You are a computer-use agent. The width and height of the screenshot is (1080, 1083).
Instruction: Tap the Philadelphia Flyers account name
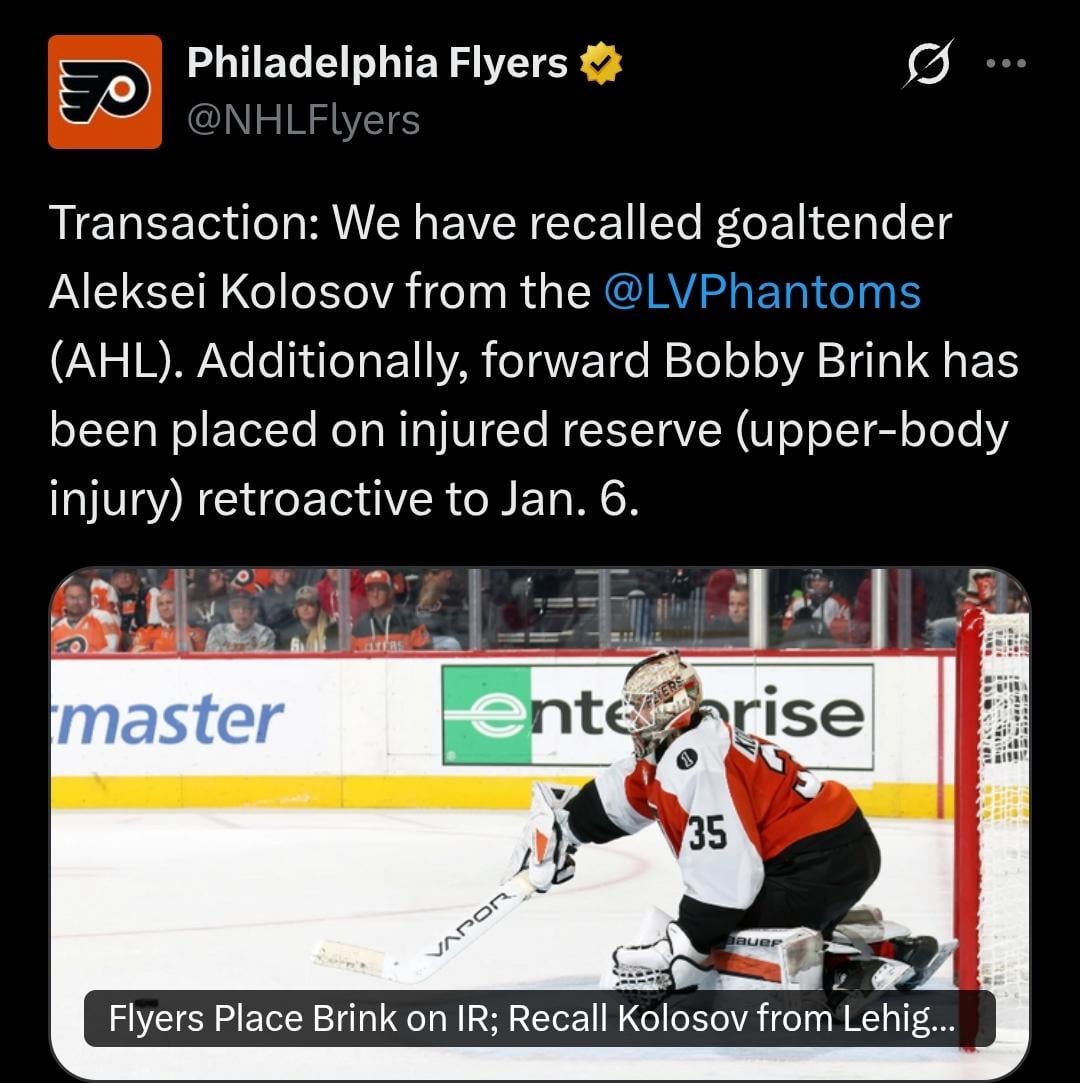click(377, 63)
